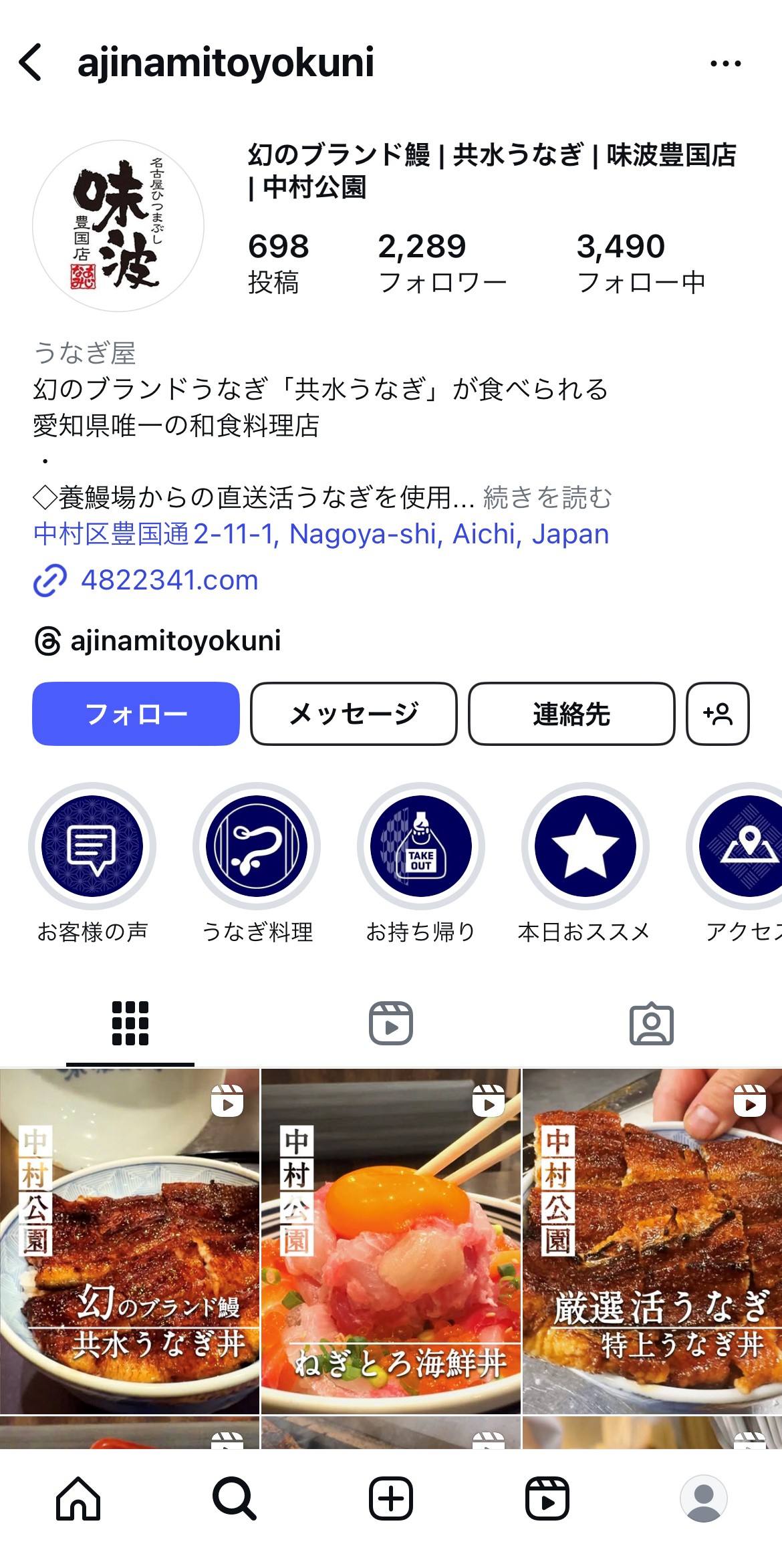Open the search tab in bottom bar
Viewport: 782px width, 1568px height.
(x=235, y=1499)
